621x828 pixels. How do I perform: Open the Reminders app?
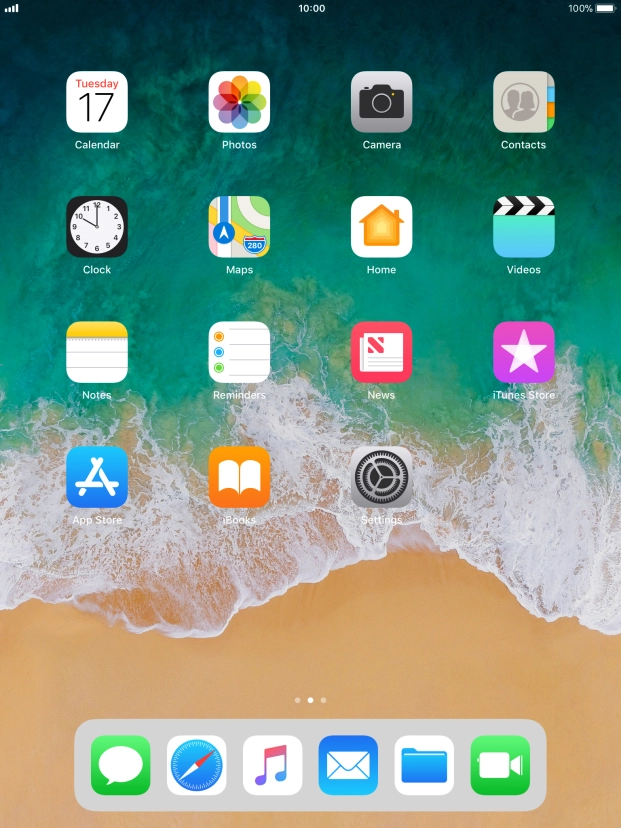click(x=239, y=352)
